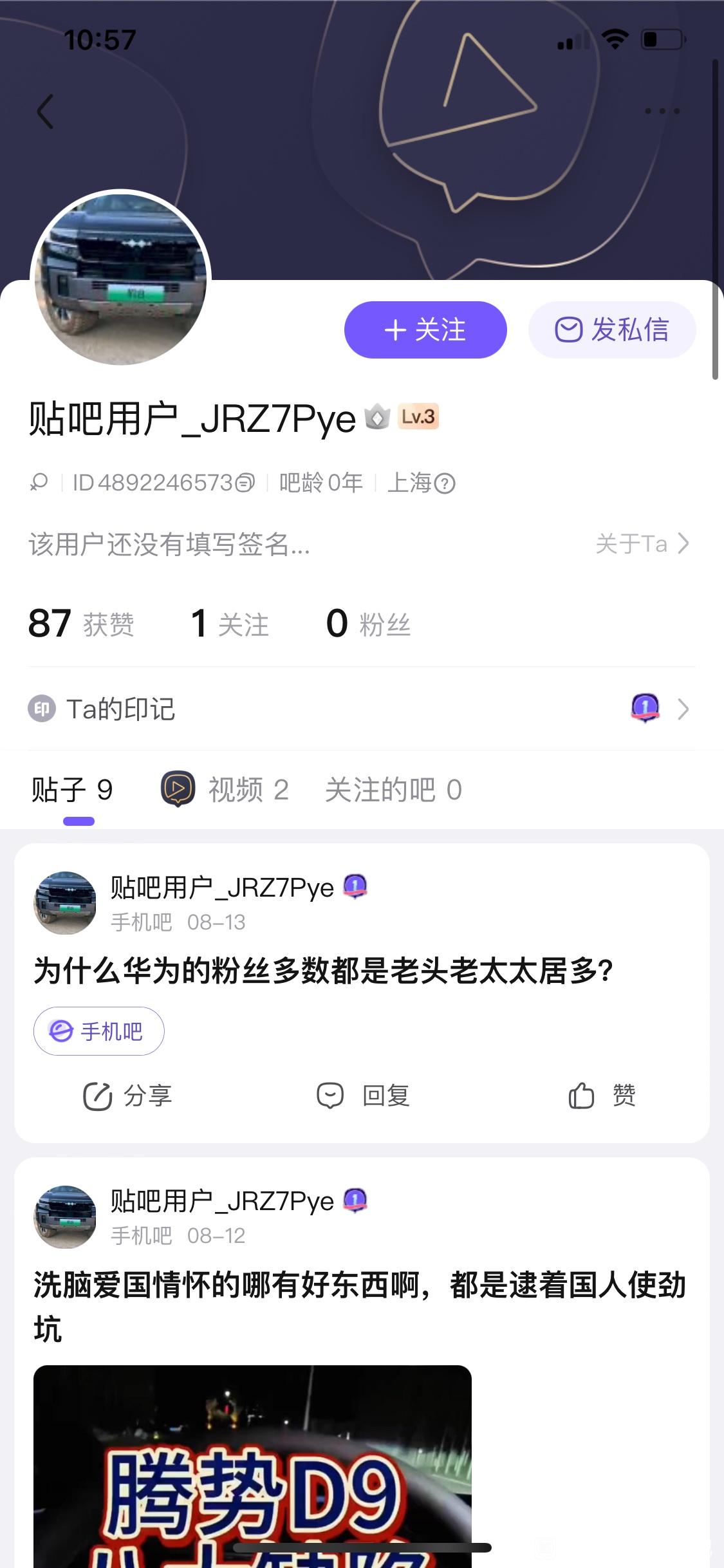Image resolution: width=724 pixels, height=1568 pixels.
Task: Share the 华为的粉丝 post
Action: click(x=128, y=1096)
